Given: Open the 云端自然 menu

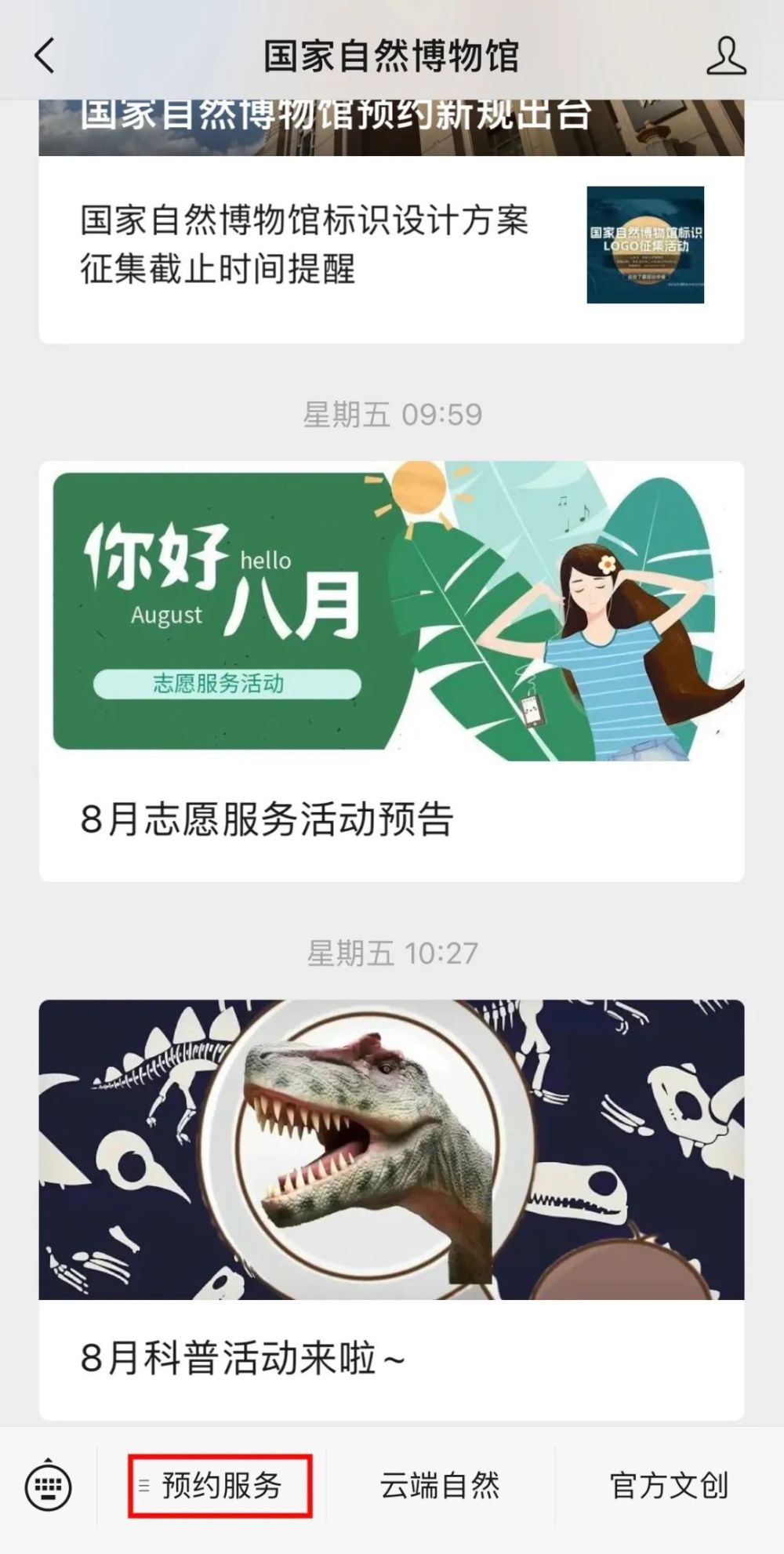Looking at the screenshot, I should point(440,1486).
